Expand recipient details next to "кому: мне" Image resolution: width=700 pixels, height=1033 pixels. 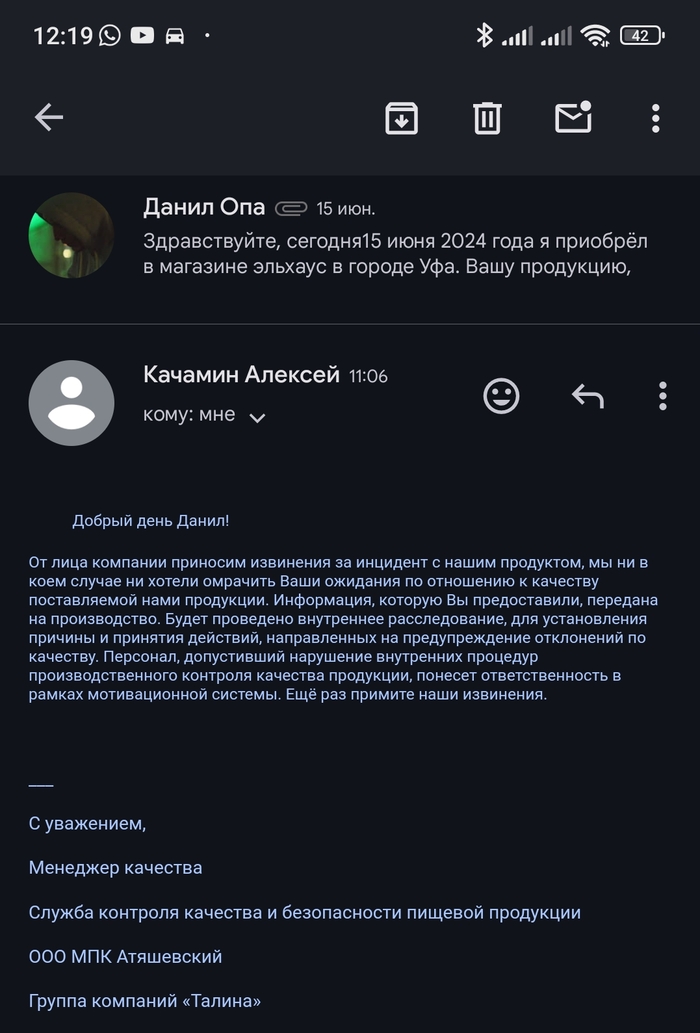[257, 417]
